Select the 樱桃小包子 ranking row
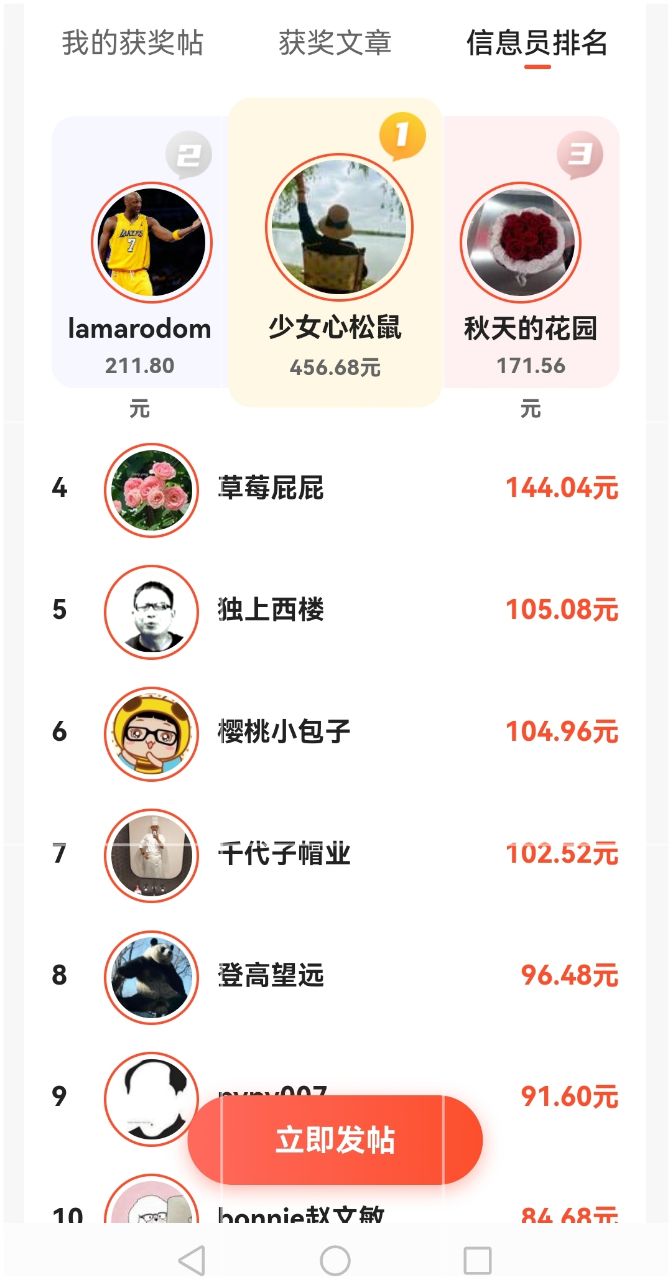The image size is (672, 1280). 335,732
